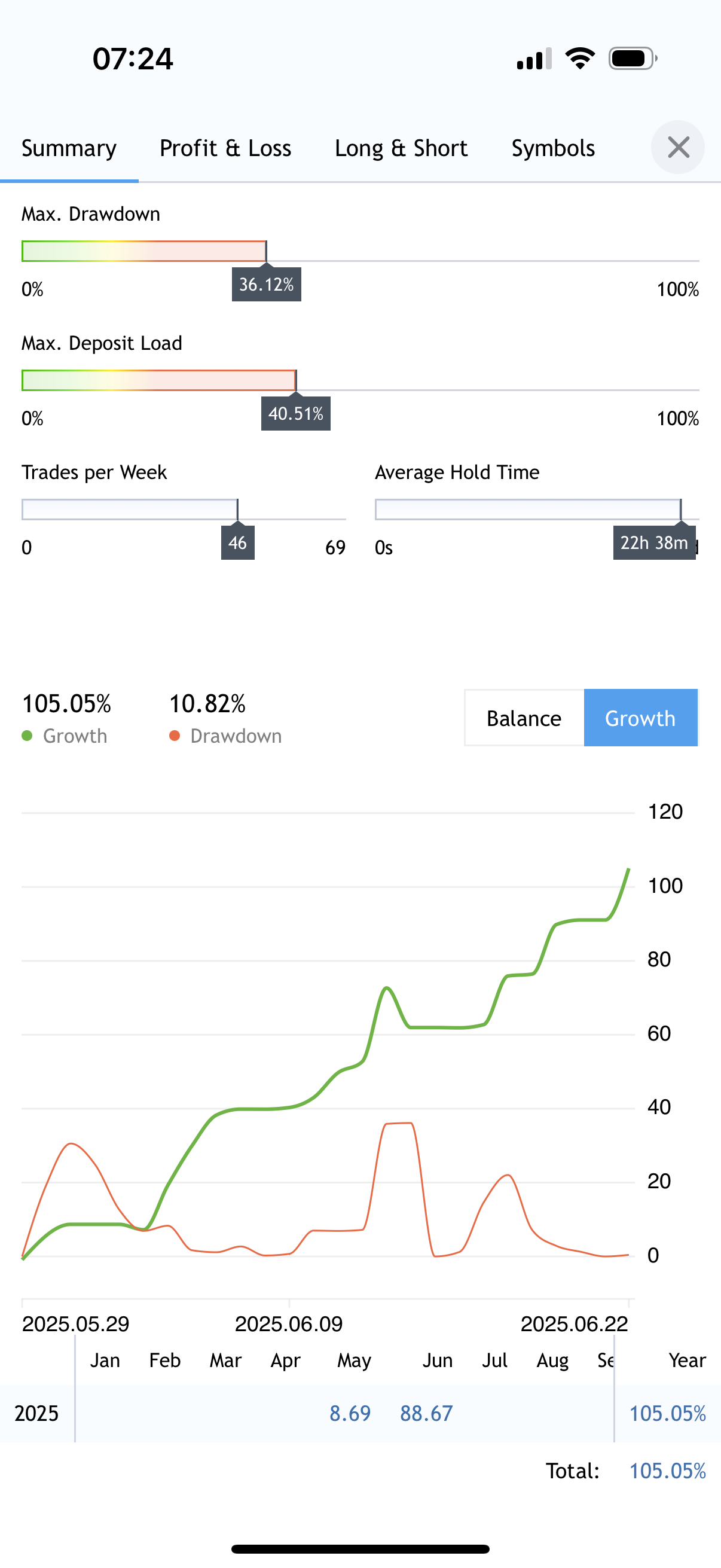The image size is (721, 1568).
Task: Go to the Summary tab
Action: click(69, 148)
